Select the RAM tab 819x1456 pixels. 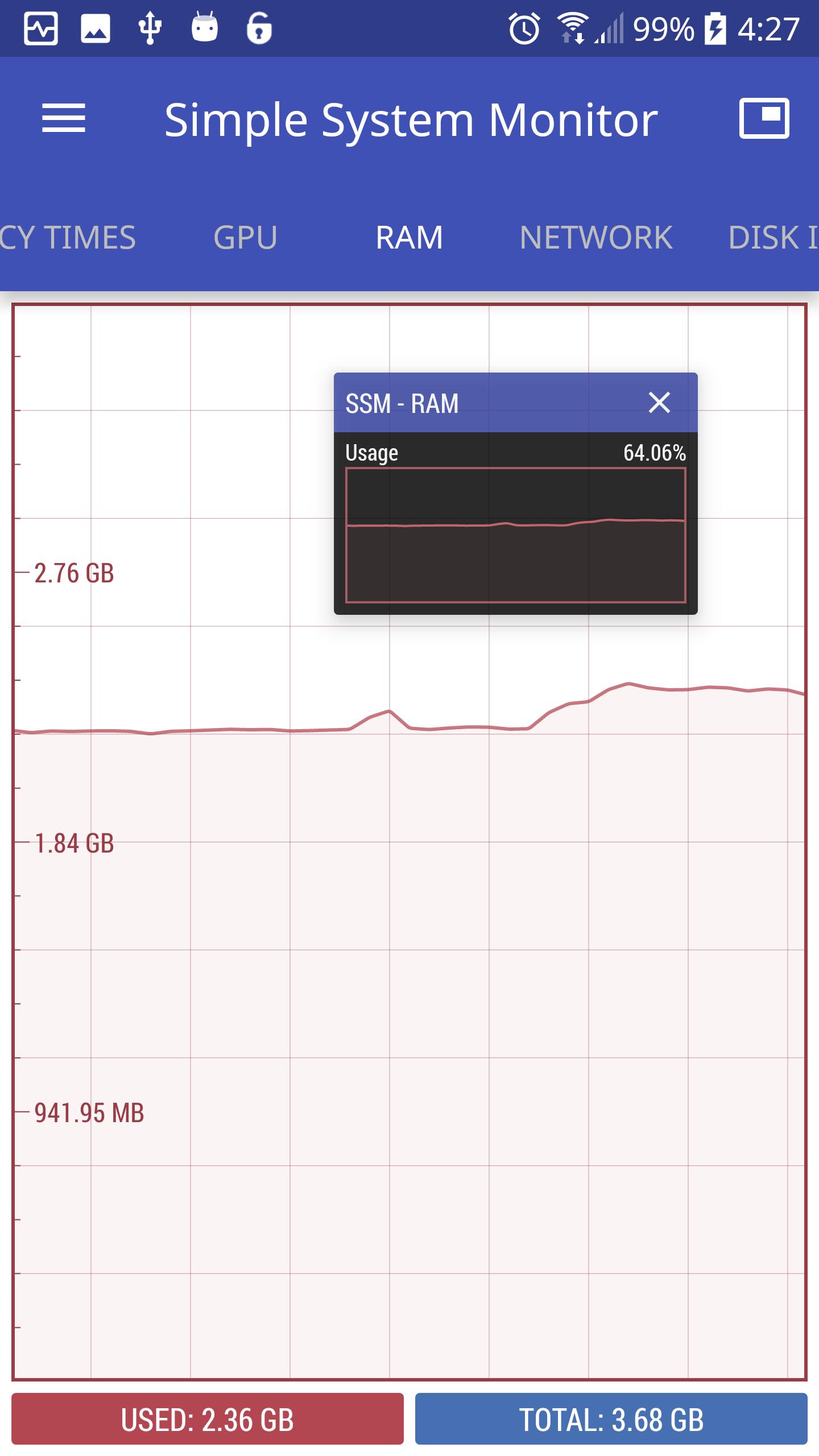(x=409, y=238)
